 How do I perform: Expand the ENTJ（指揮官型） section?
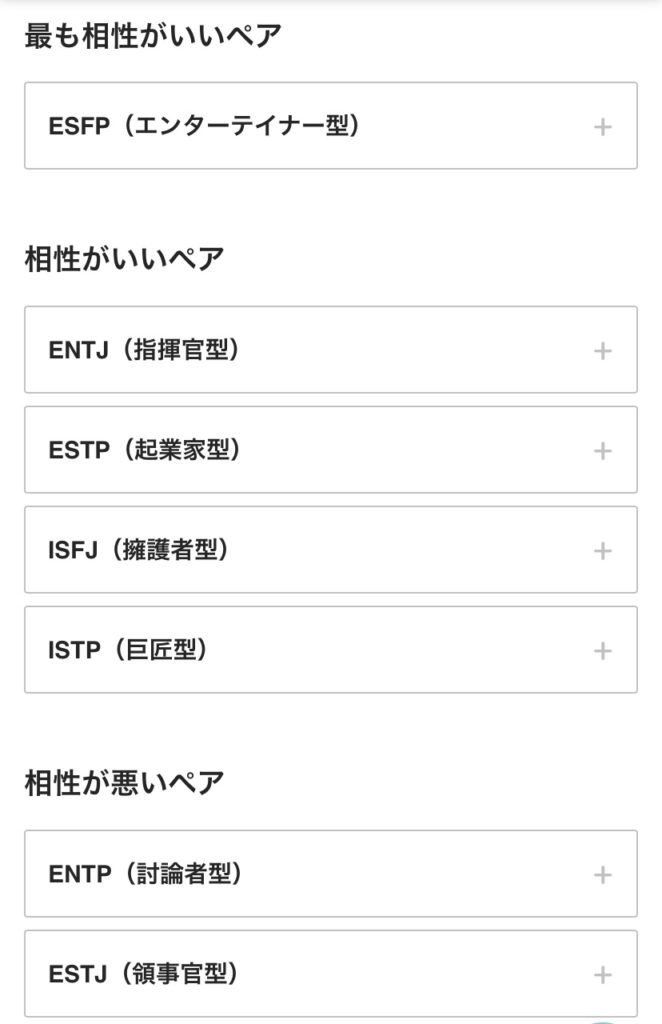(x=602, y=351)
